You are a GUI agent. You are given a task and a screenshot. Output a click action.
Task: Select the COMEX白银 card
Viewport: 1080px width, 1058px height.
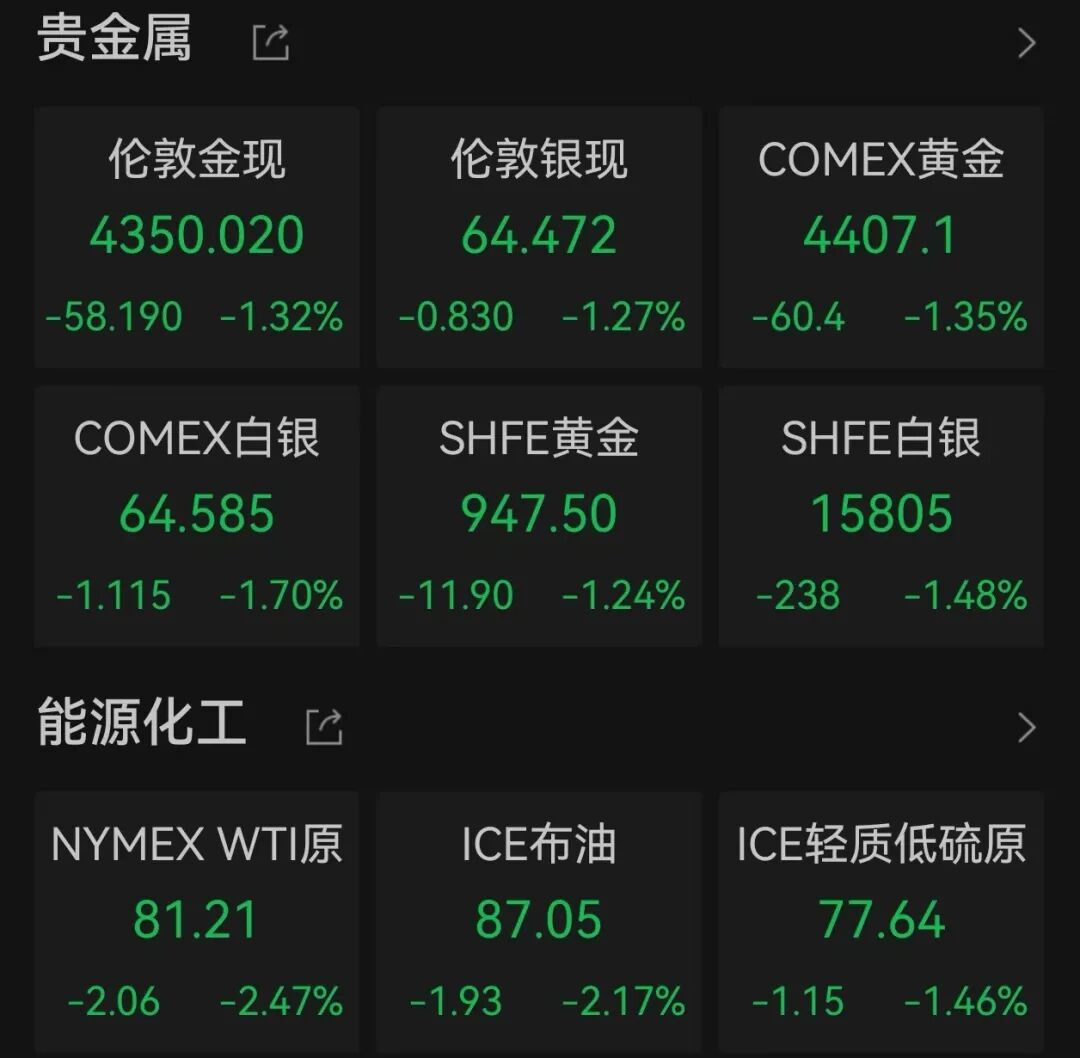point(196,517)
